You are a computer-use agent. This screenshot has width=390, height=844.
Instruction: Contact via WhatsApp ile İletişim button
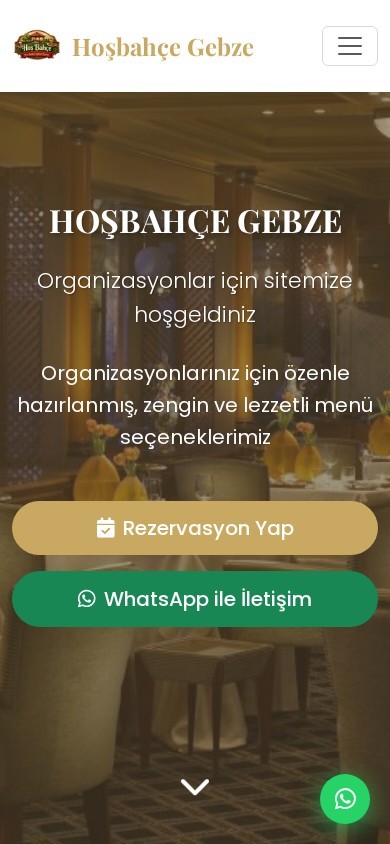point(195,599)
